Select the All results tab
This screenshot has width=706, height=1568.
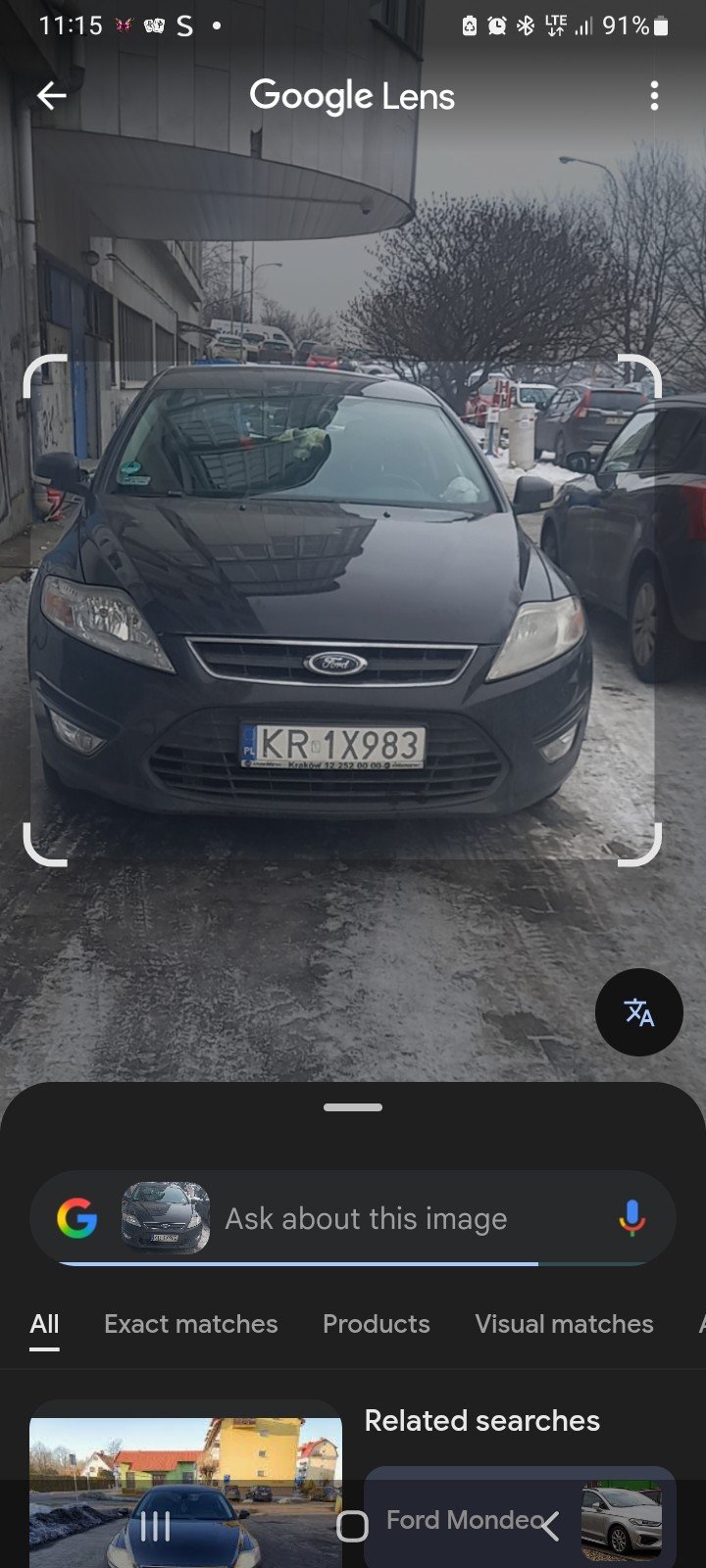pos(44,1324)
